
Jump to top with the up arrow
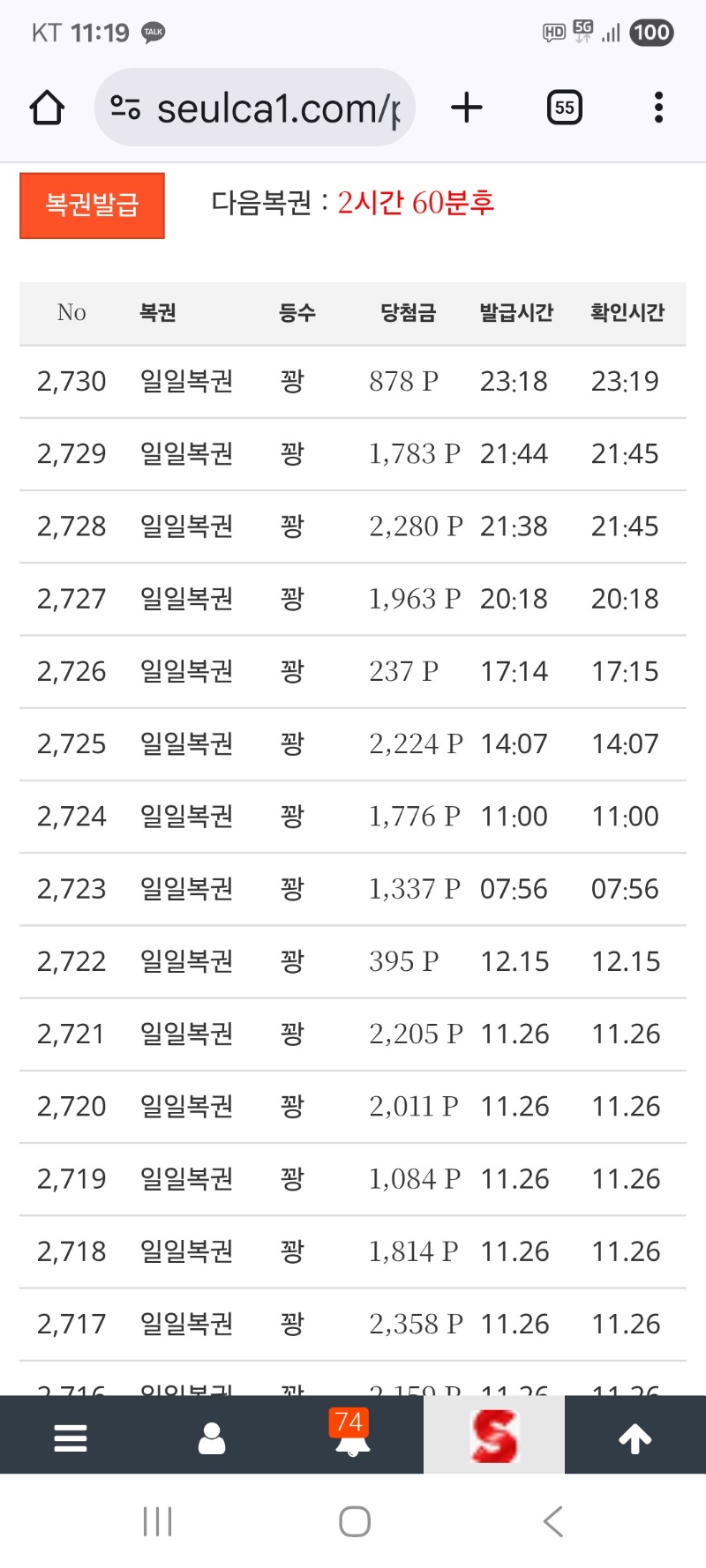click(x=635, y=1437)
